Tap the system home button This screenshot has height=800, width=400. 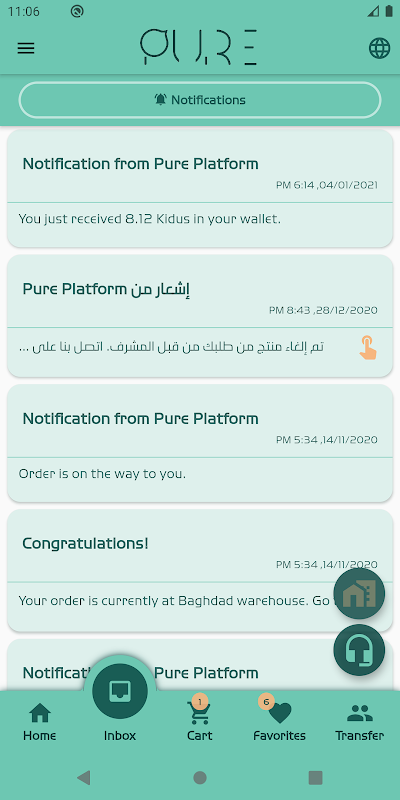[200, 778]
